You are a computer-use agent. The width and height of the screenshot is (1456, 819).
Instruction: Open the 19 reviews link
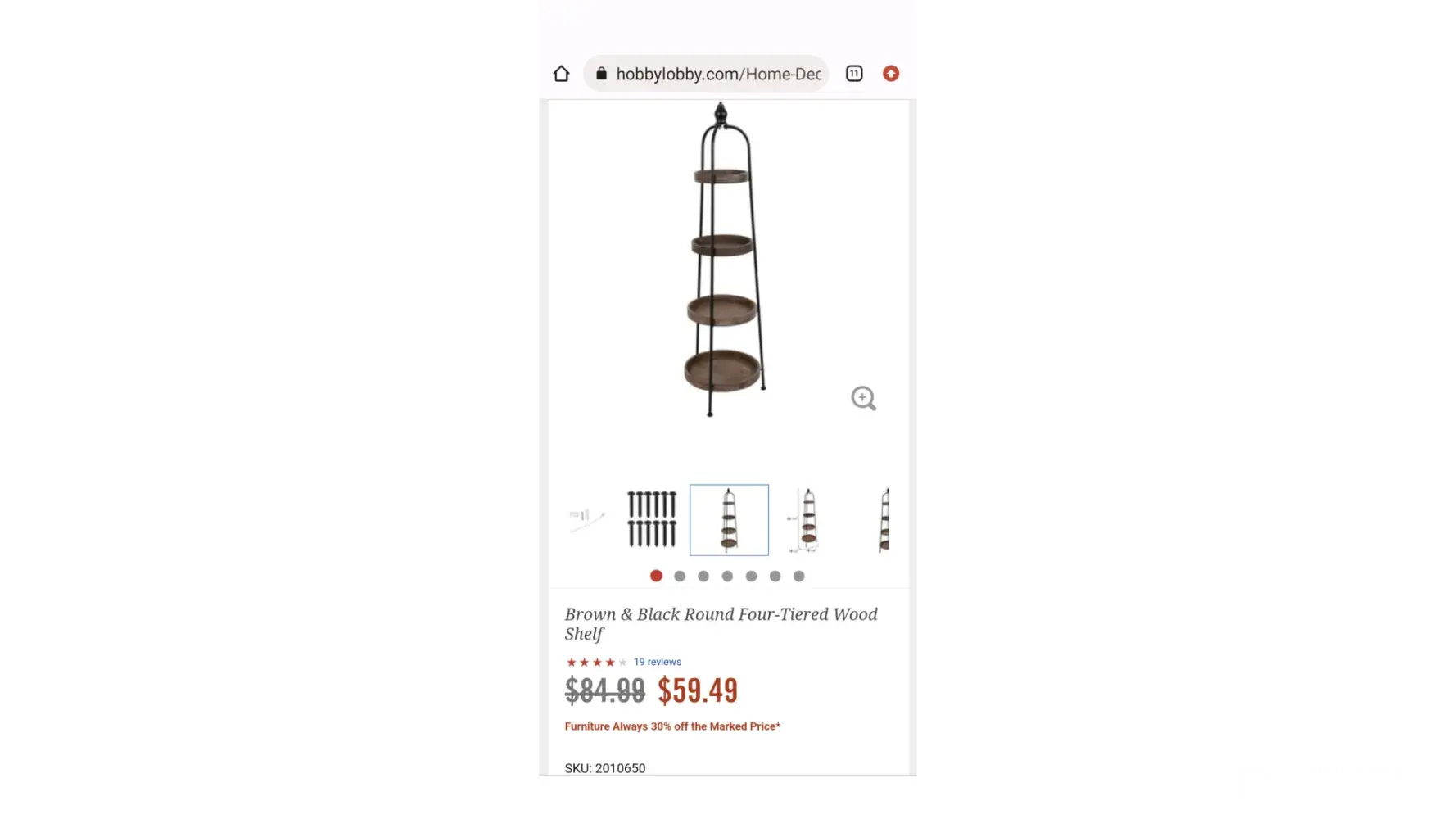pos(657,662)
